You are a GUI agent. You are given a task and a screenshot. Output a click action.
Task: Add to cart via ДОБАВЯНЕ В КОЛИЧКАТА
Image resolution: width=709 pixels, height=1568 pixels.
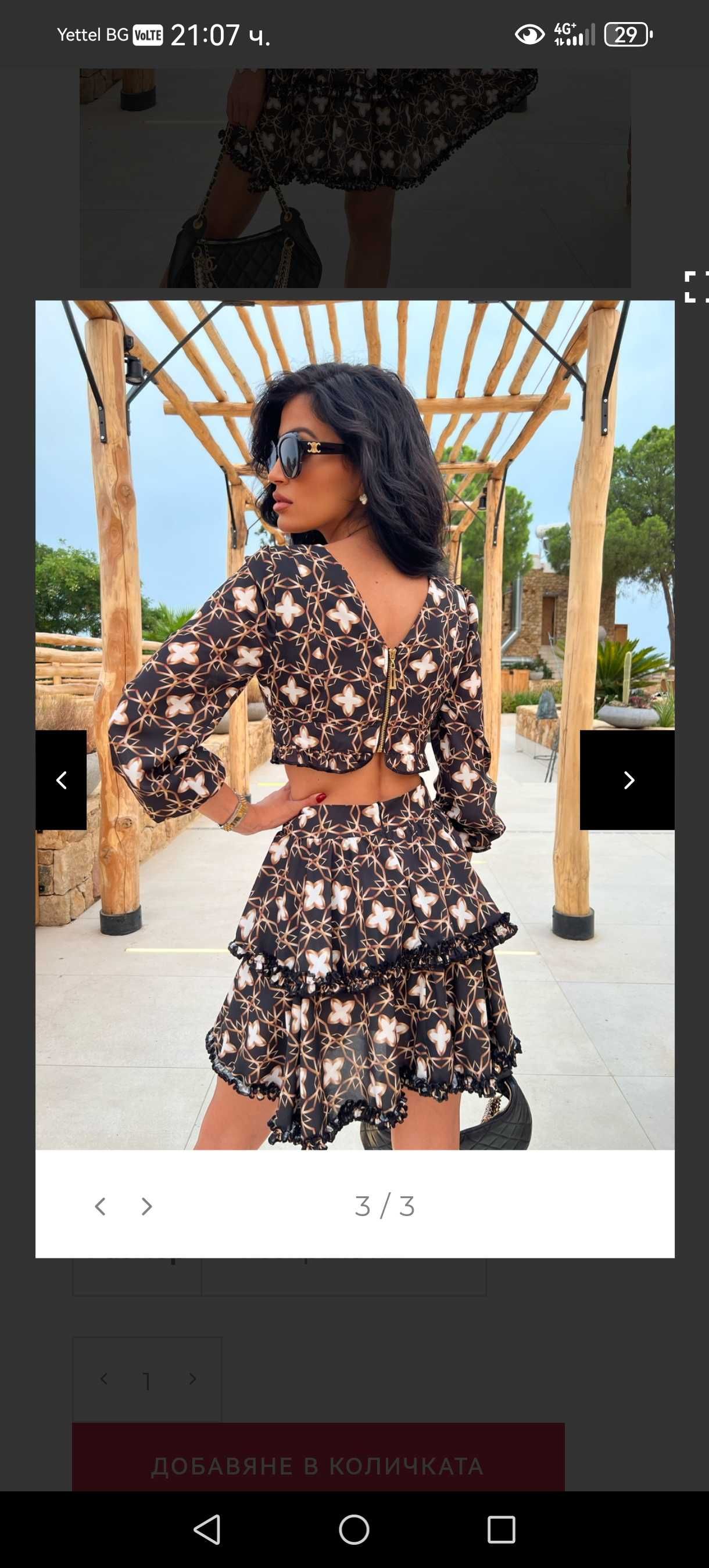[318, 1465]
